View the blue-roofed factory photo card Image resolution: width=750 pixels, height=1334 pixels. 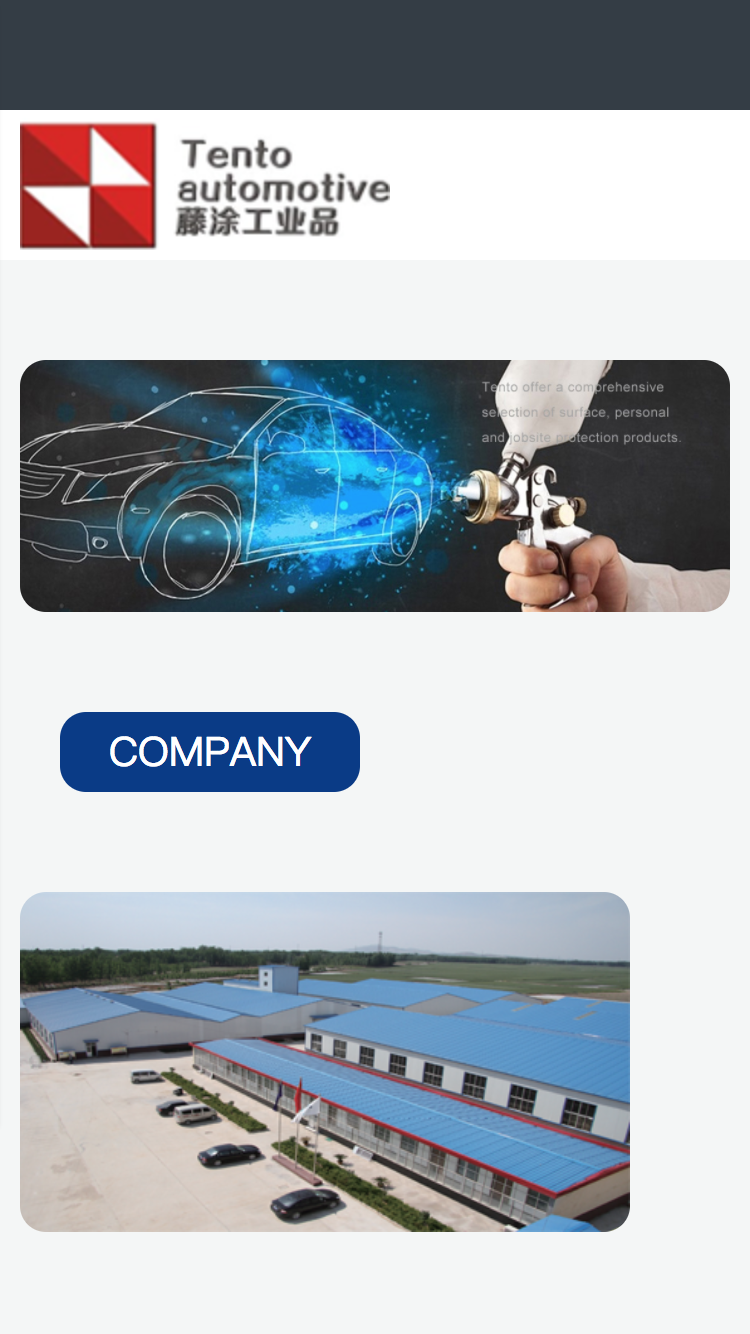coord(325,1061)
